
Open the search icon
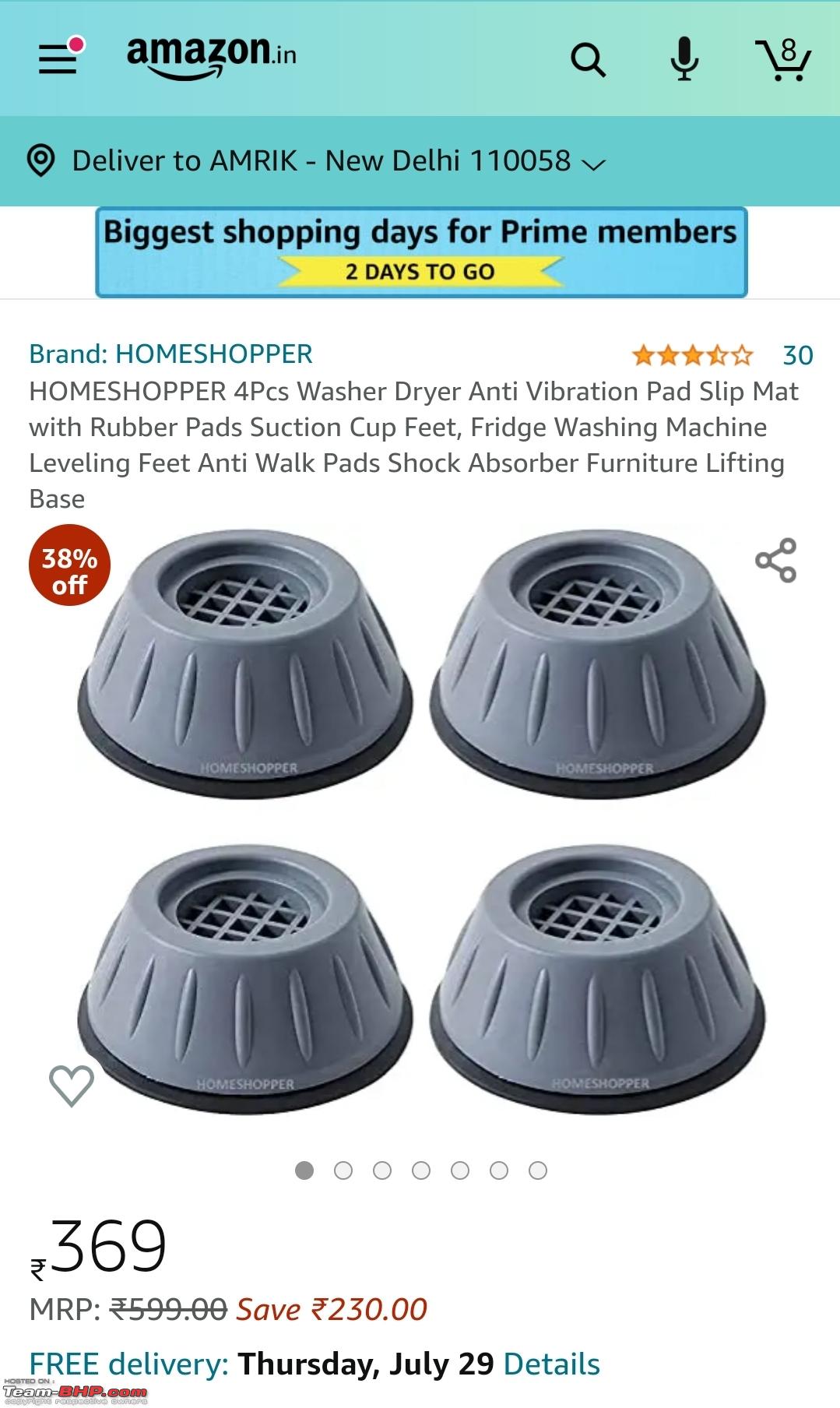588,59
